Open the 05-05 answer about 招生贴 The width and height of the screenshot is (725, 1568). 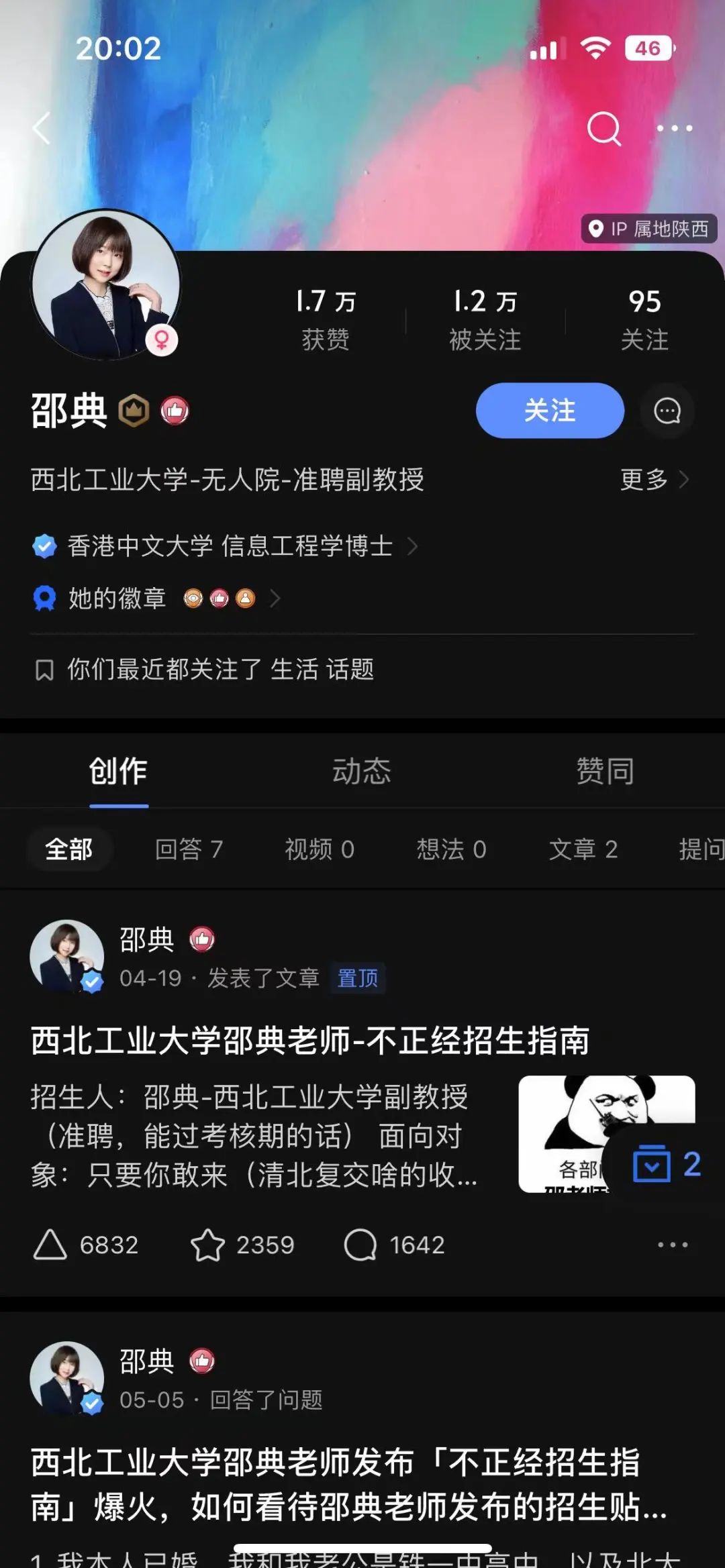349,1484
